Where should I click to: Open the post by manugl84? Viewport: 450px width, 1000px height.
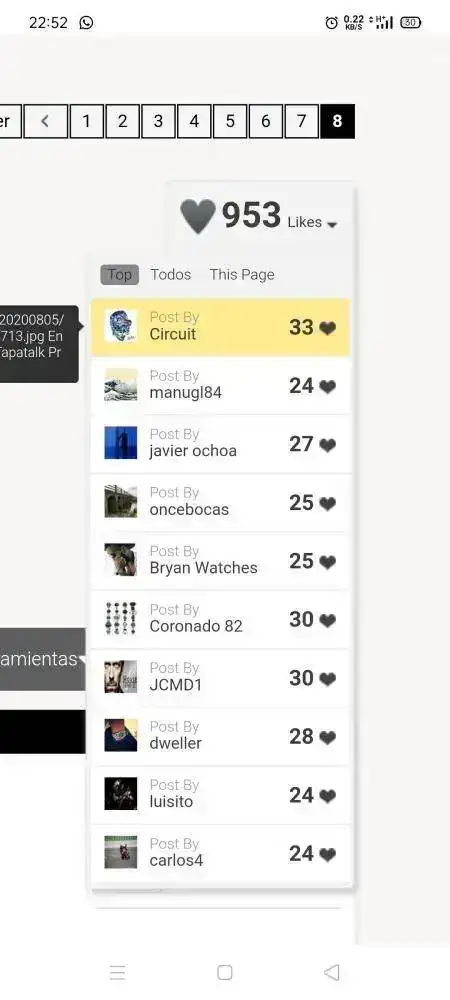(221, 386)
